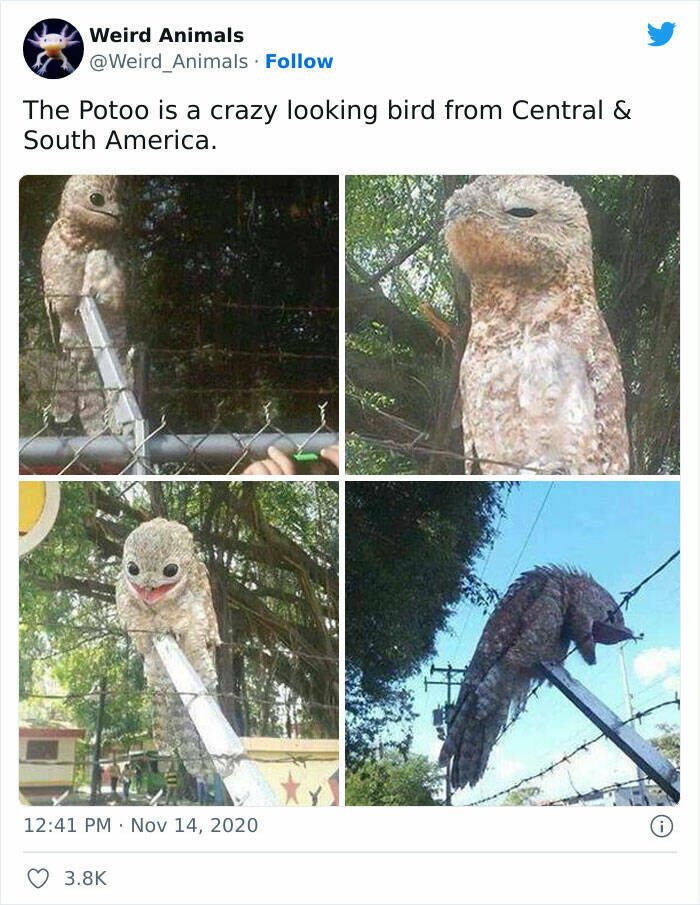
Task: Follow the Weird Animals account
Action: (x=299, y=61)
